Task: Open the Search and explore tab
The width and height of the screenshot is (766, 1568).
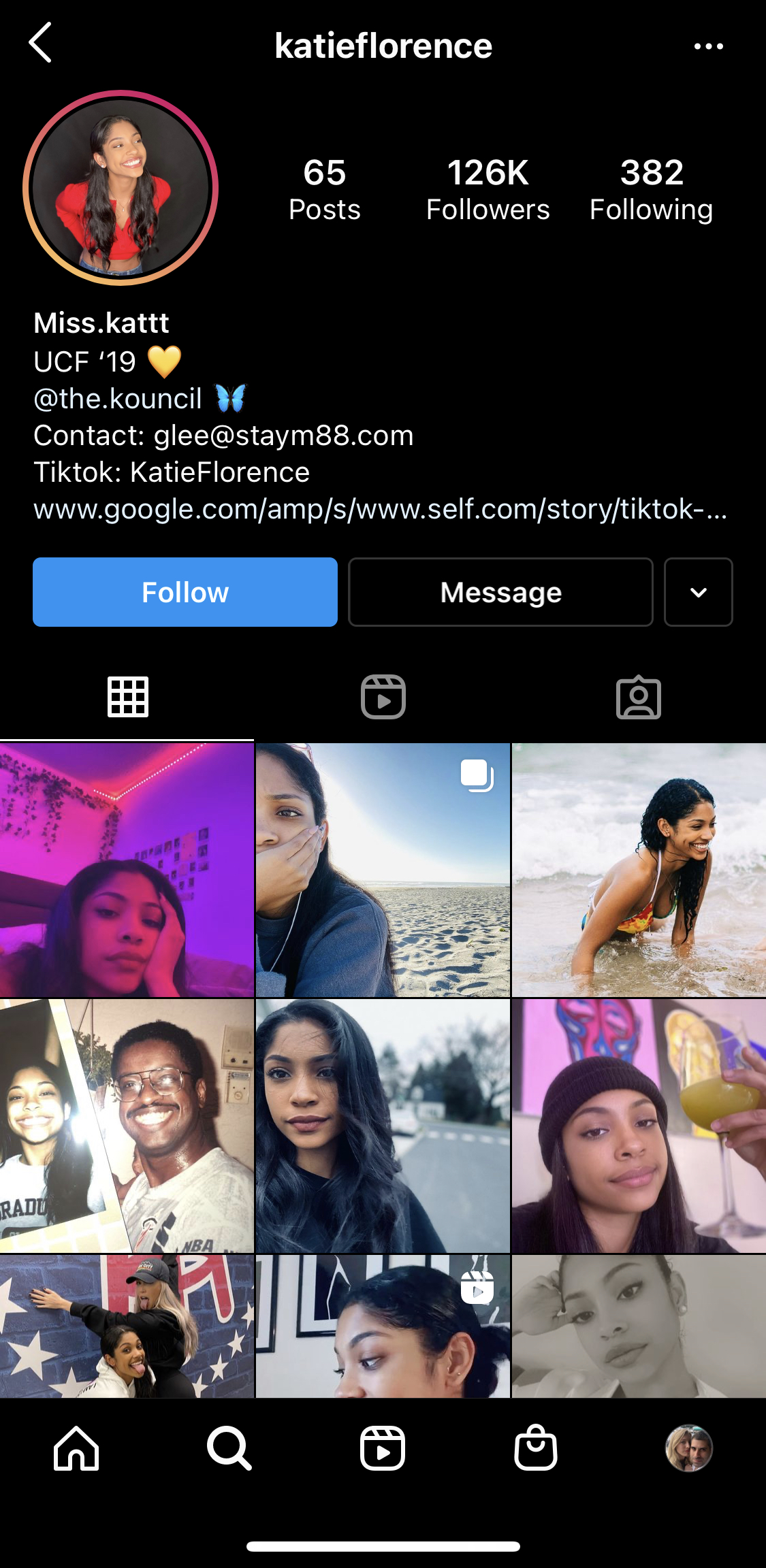Action: [229, 1448]
